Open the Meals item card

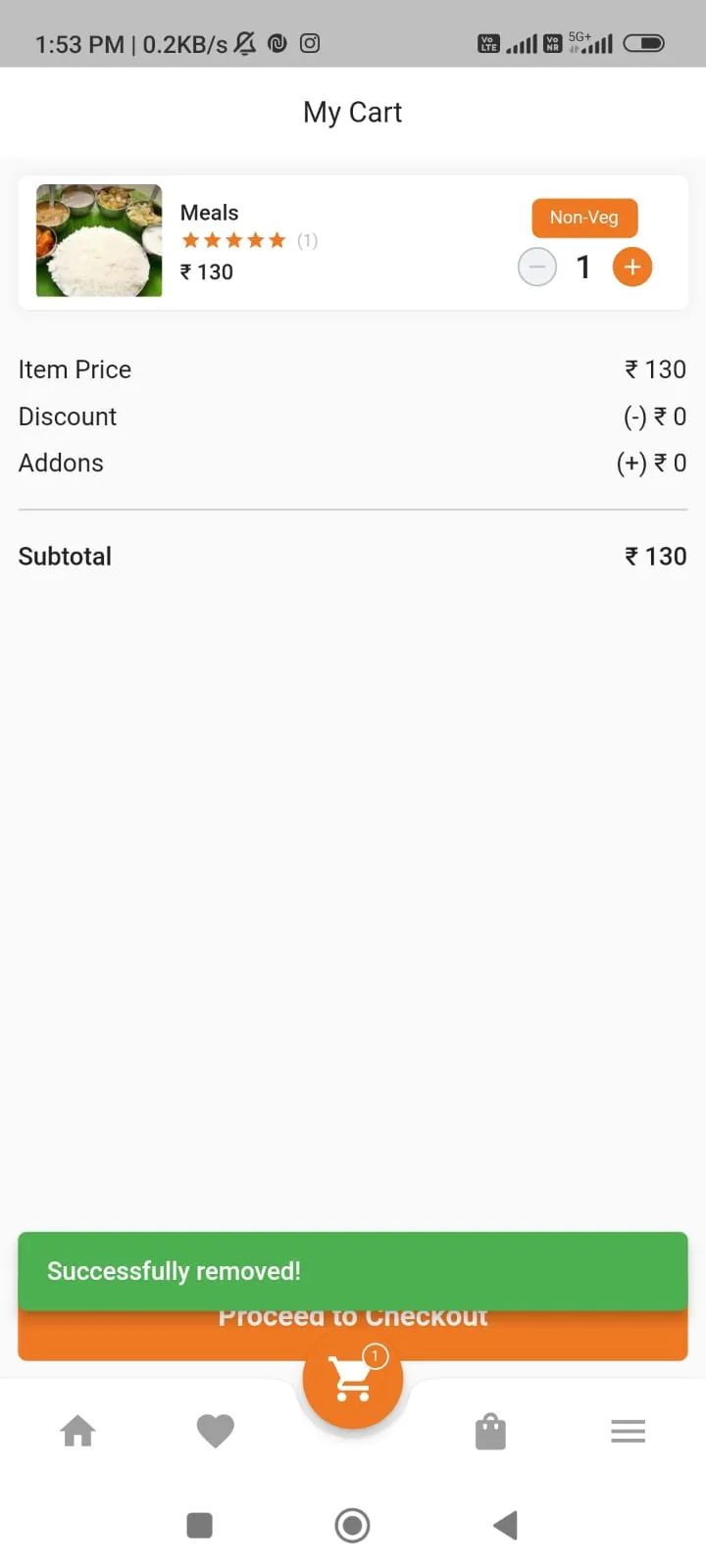[x=353, y=242]
